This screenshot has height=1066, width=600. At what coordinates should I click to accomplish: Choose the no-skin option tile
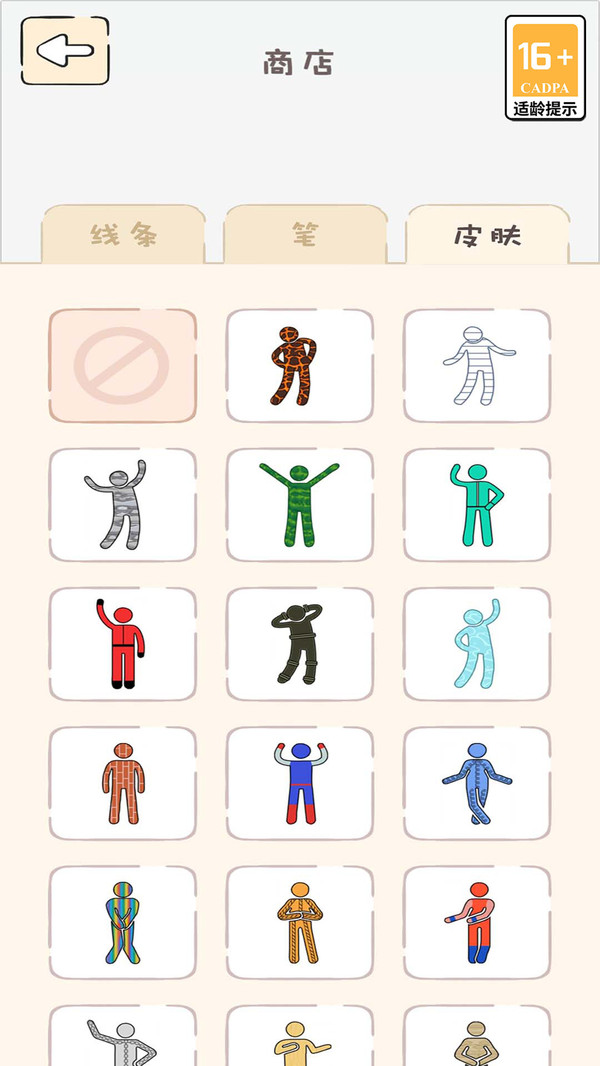pyautogui.click(x=123, y=366)
